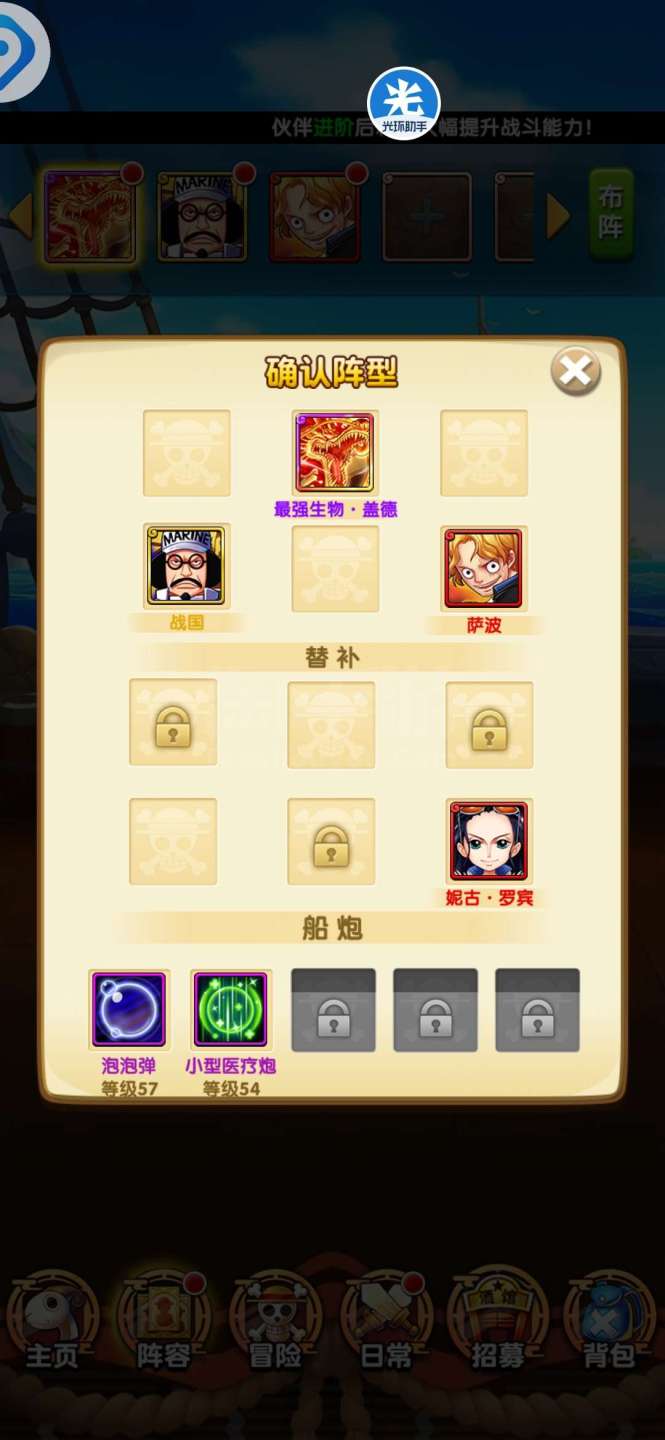This screenshot has width=665, height=1440.
Task: Open the 招募 tab
Action: click(x=497, y=1322)
